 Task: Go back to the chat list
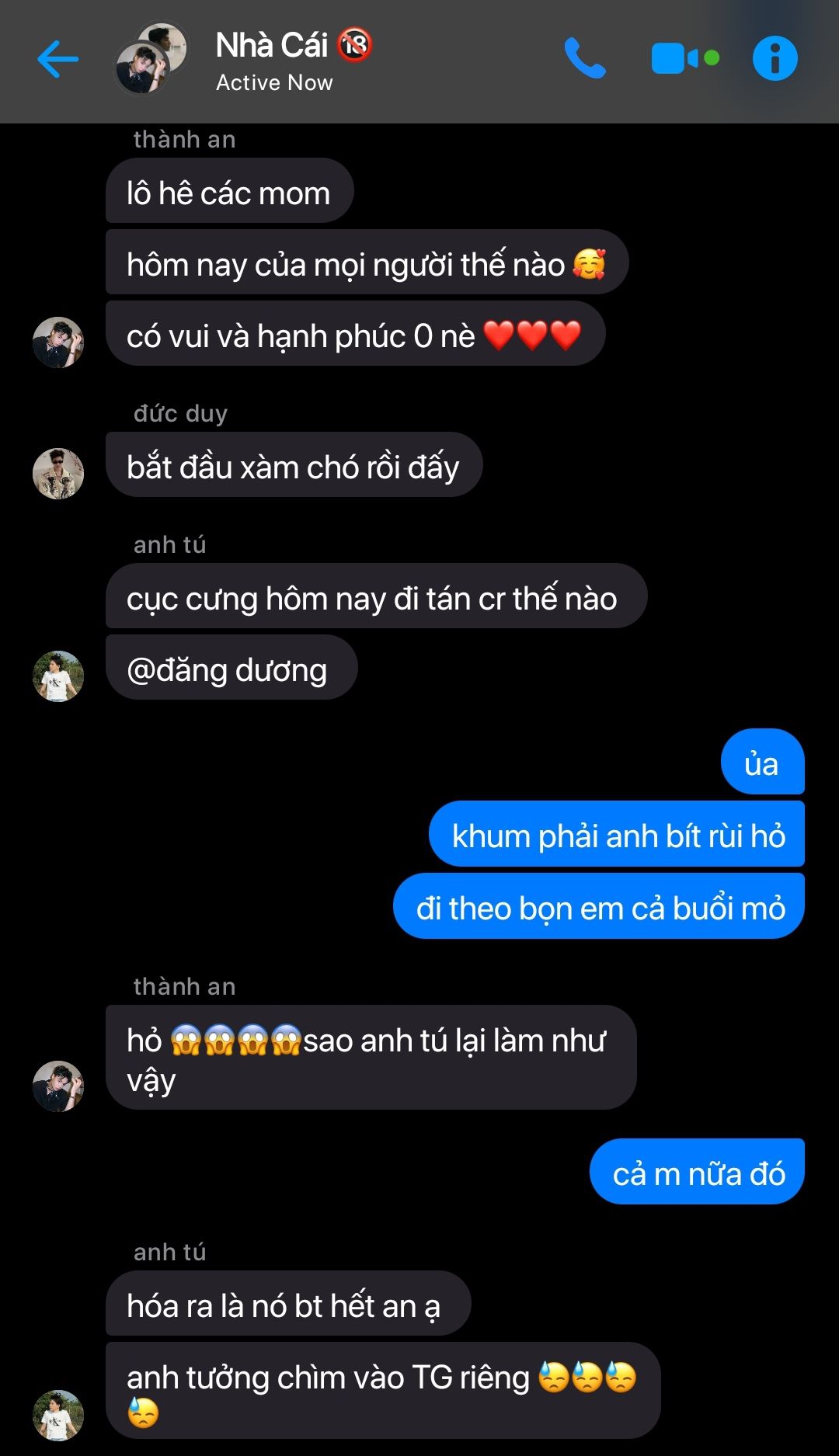click(57, 59)
